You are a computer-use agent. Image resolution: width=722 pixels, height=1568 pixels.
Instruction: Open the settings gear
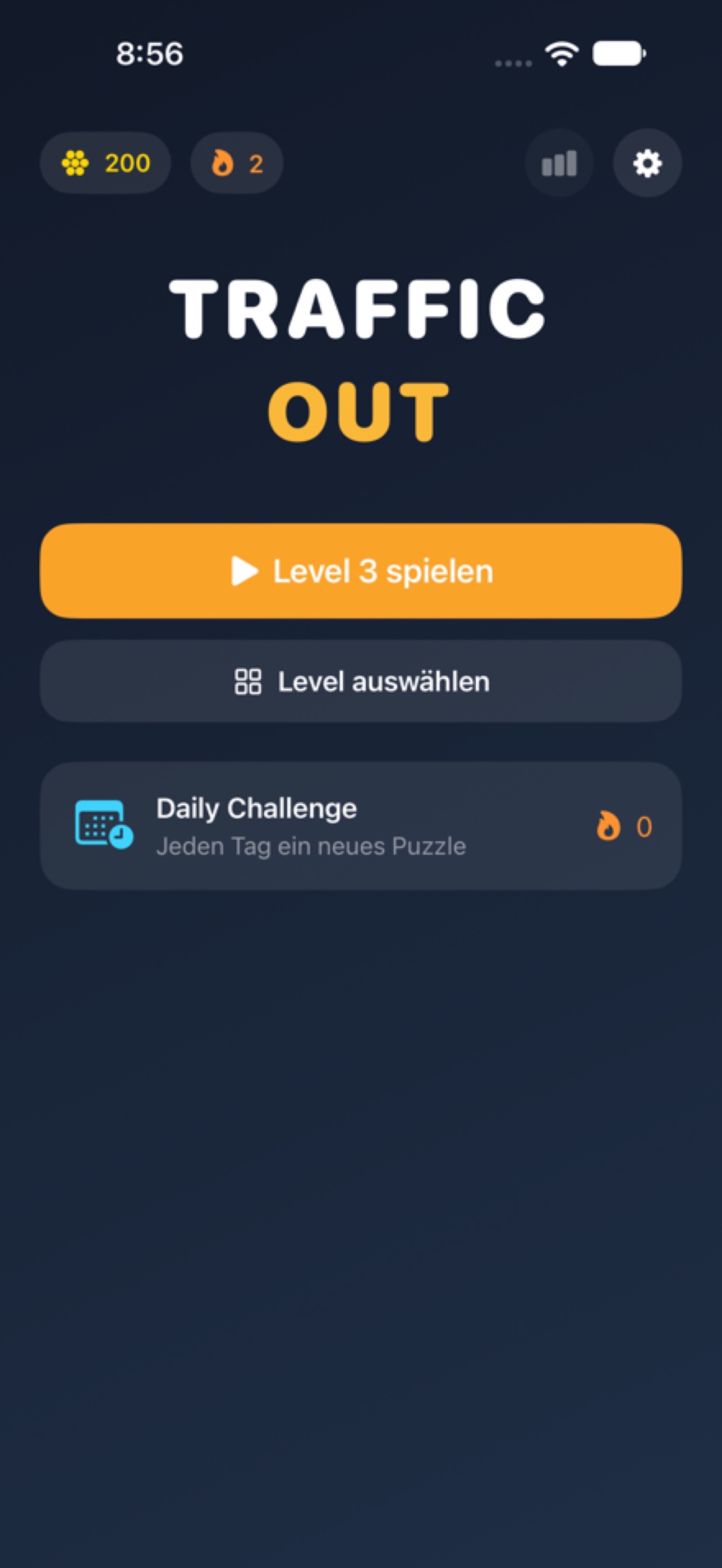[647, 163]
